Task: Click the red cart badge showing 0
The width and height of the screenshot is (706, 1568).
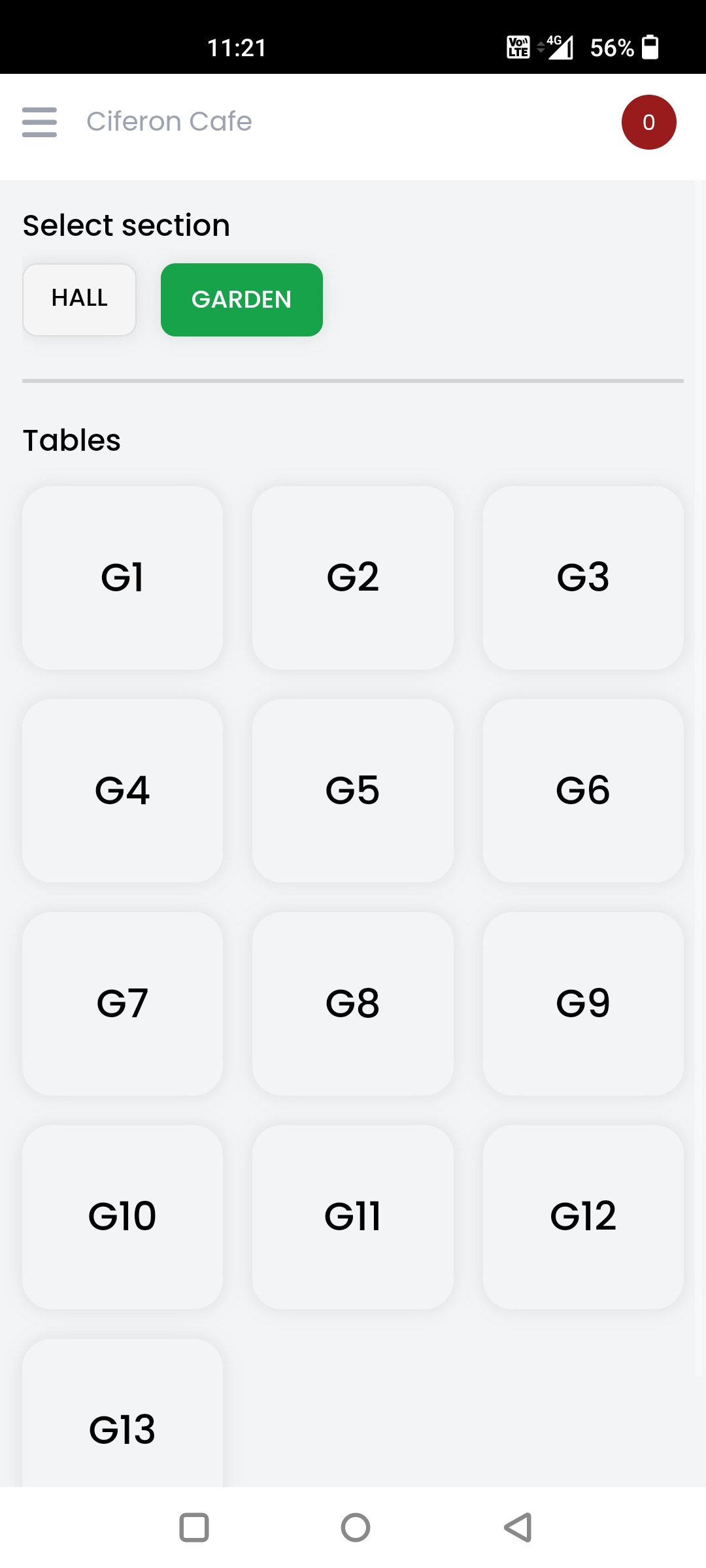Action: coord(648,122)
